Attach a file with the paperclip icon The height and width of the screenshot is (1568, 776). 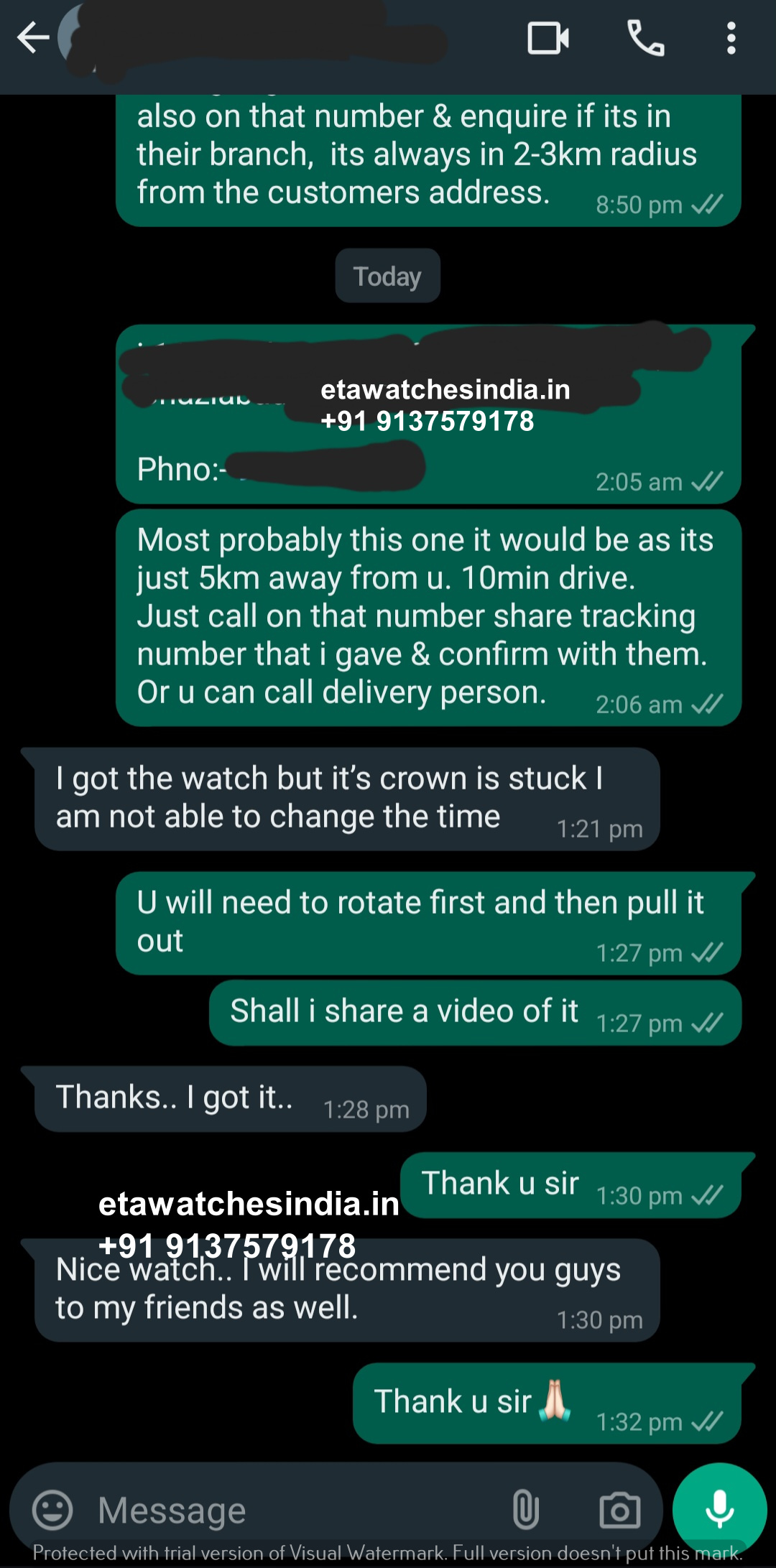click(x=526, y=1509)
